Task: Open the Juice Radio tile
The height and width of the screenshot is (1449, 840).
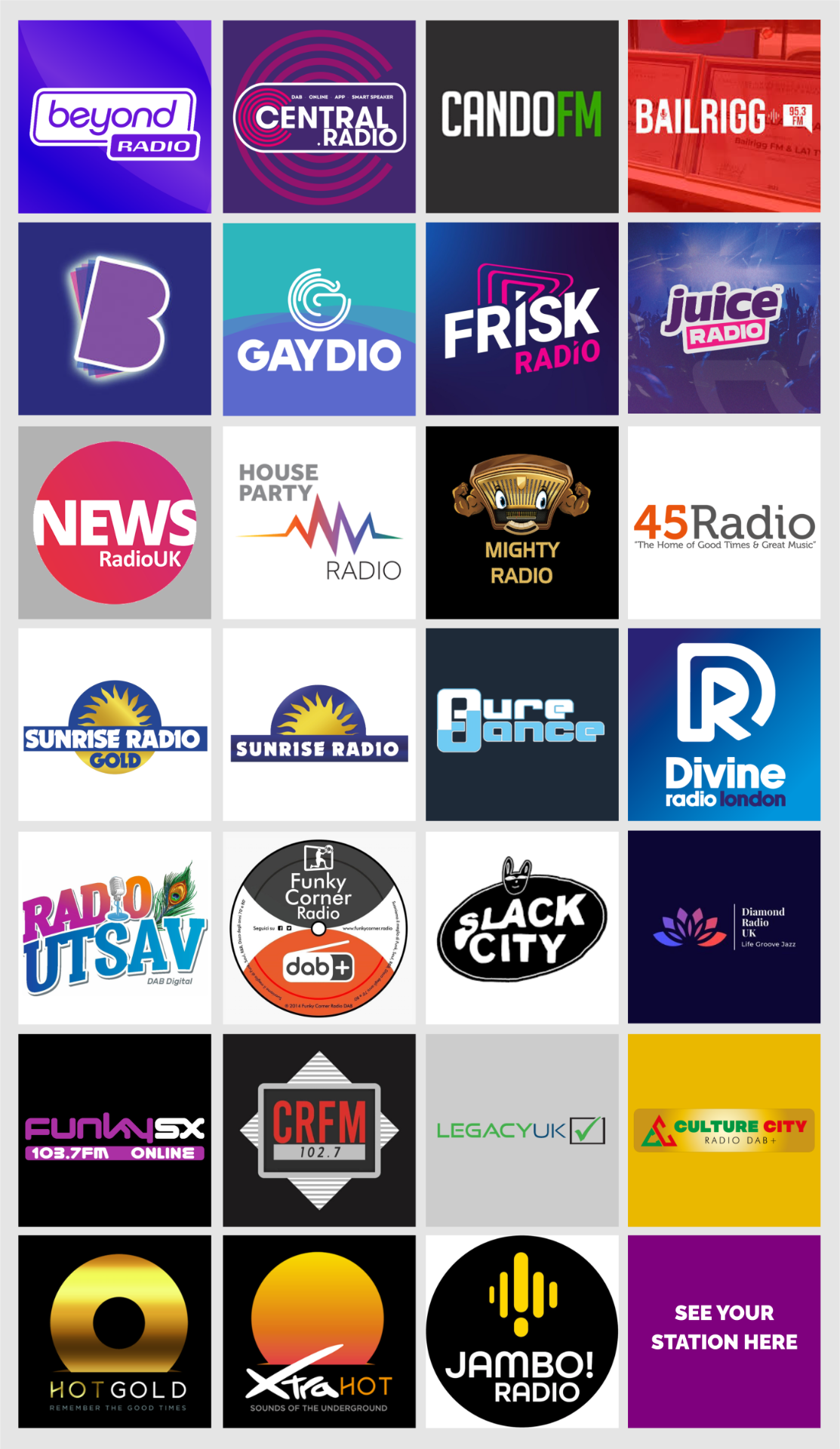Action: 724,318
